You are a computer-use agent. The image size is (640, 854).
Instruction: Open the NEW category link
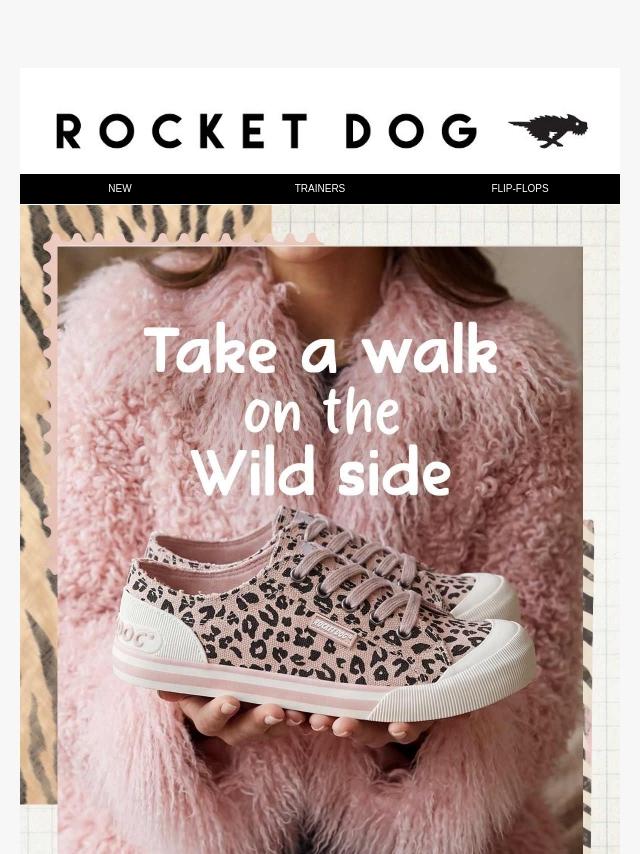120,188
